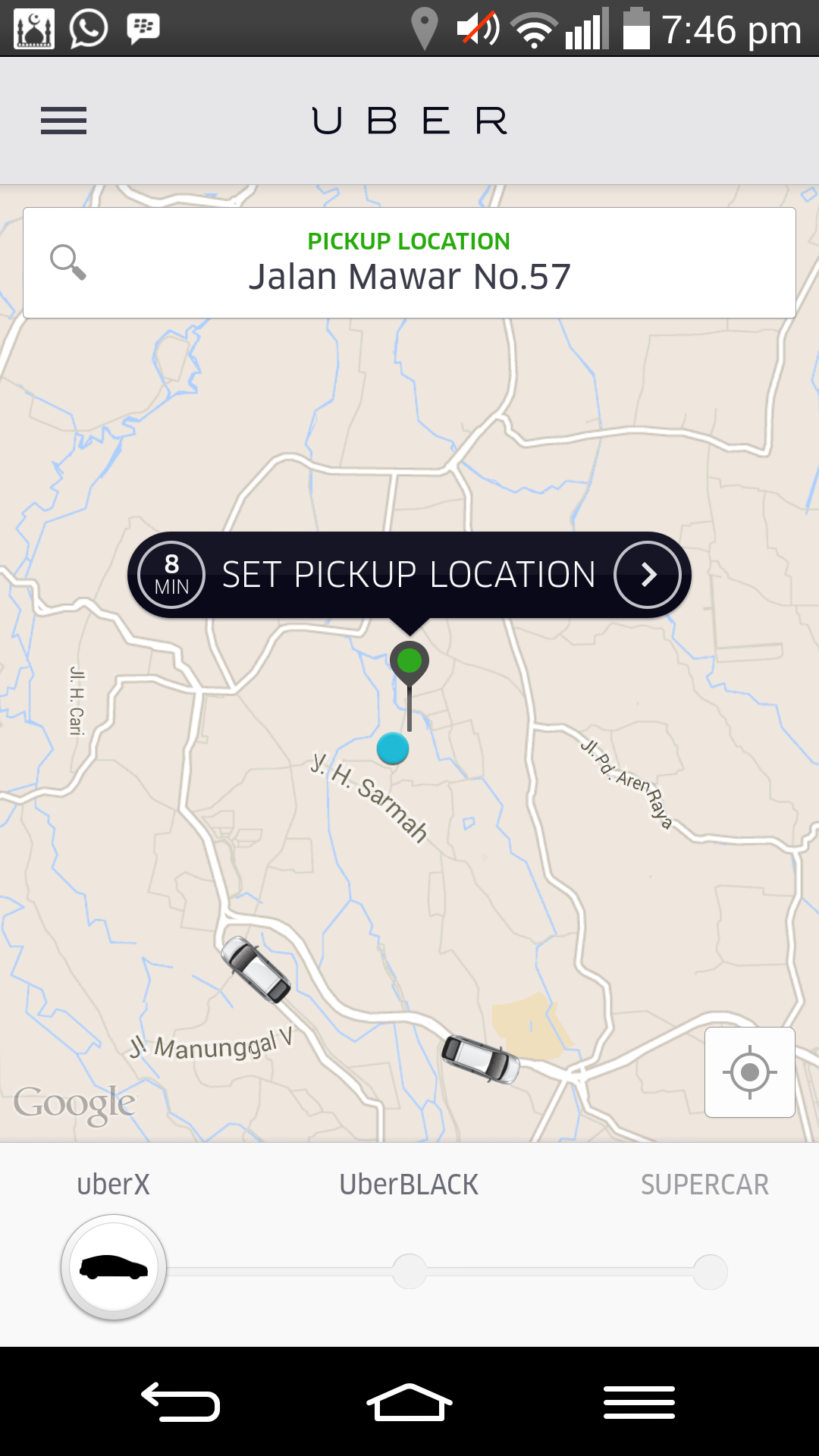Viewport: 819px width, 1456px height.
Task: Tap the pickup location search field
Action: pyautogui.click(x=409, y=263)
